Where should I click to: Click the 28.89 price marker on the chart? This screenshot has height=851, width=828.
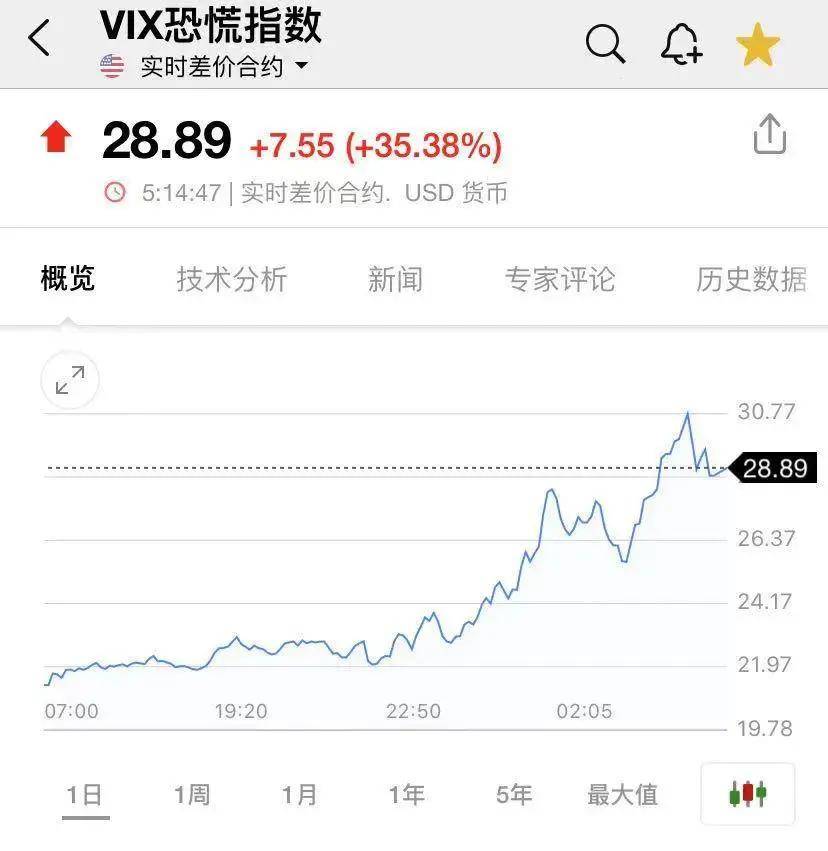pos(776,467)
